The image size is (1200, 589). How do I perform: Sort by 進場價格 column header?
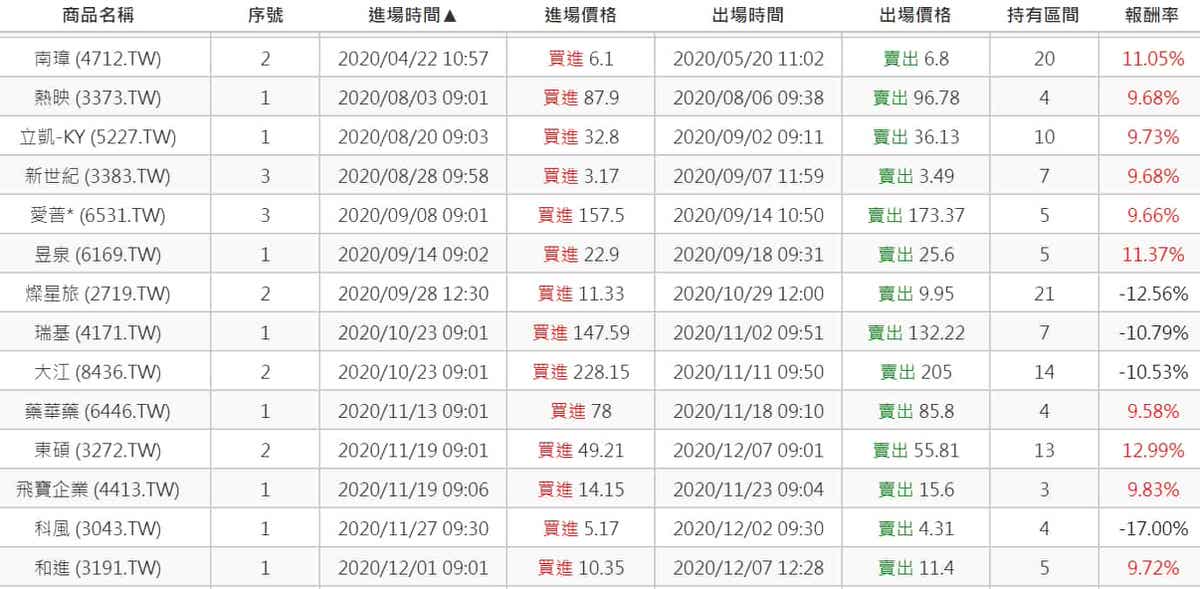[580, 15]
